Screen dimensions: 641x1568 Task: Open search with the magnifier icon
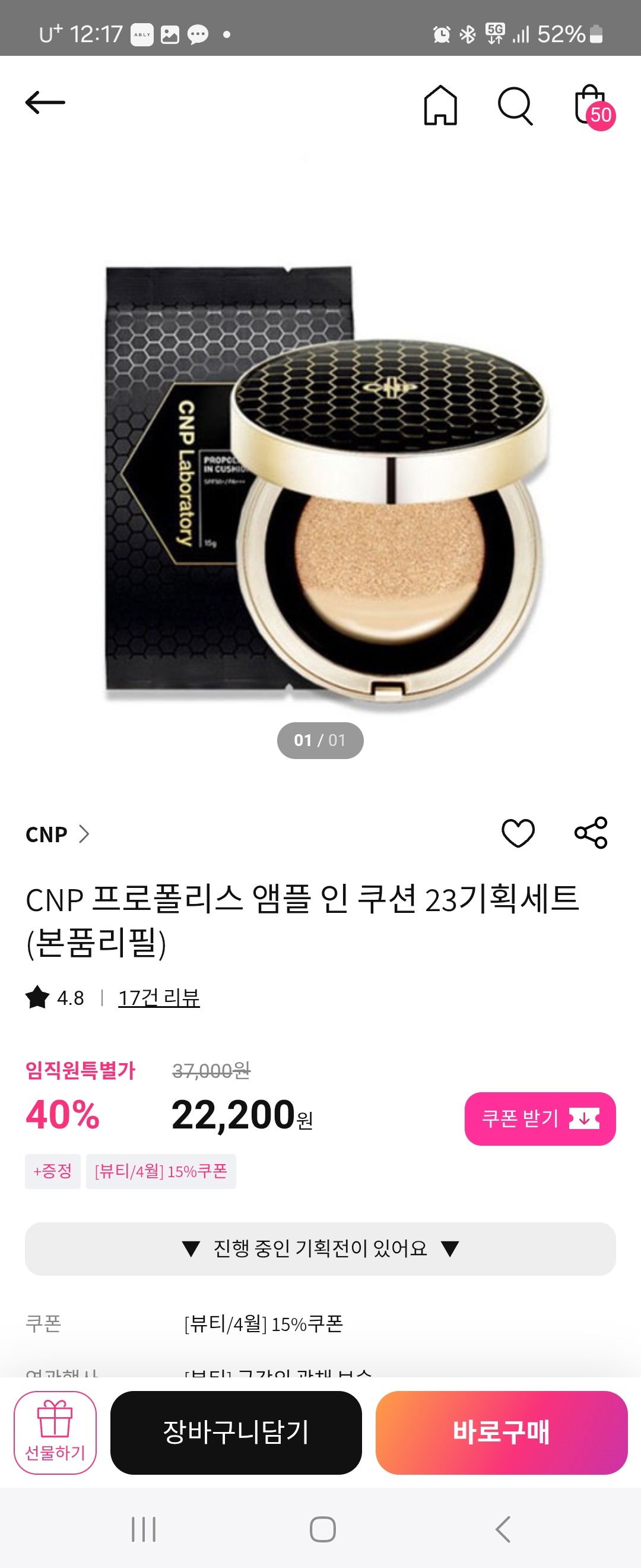click(515, 106)
